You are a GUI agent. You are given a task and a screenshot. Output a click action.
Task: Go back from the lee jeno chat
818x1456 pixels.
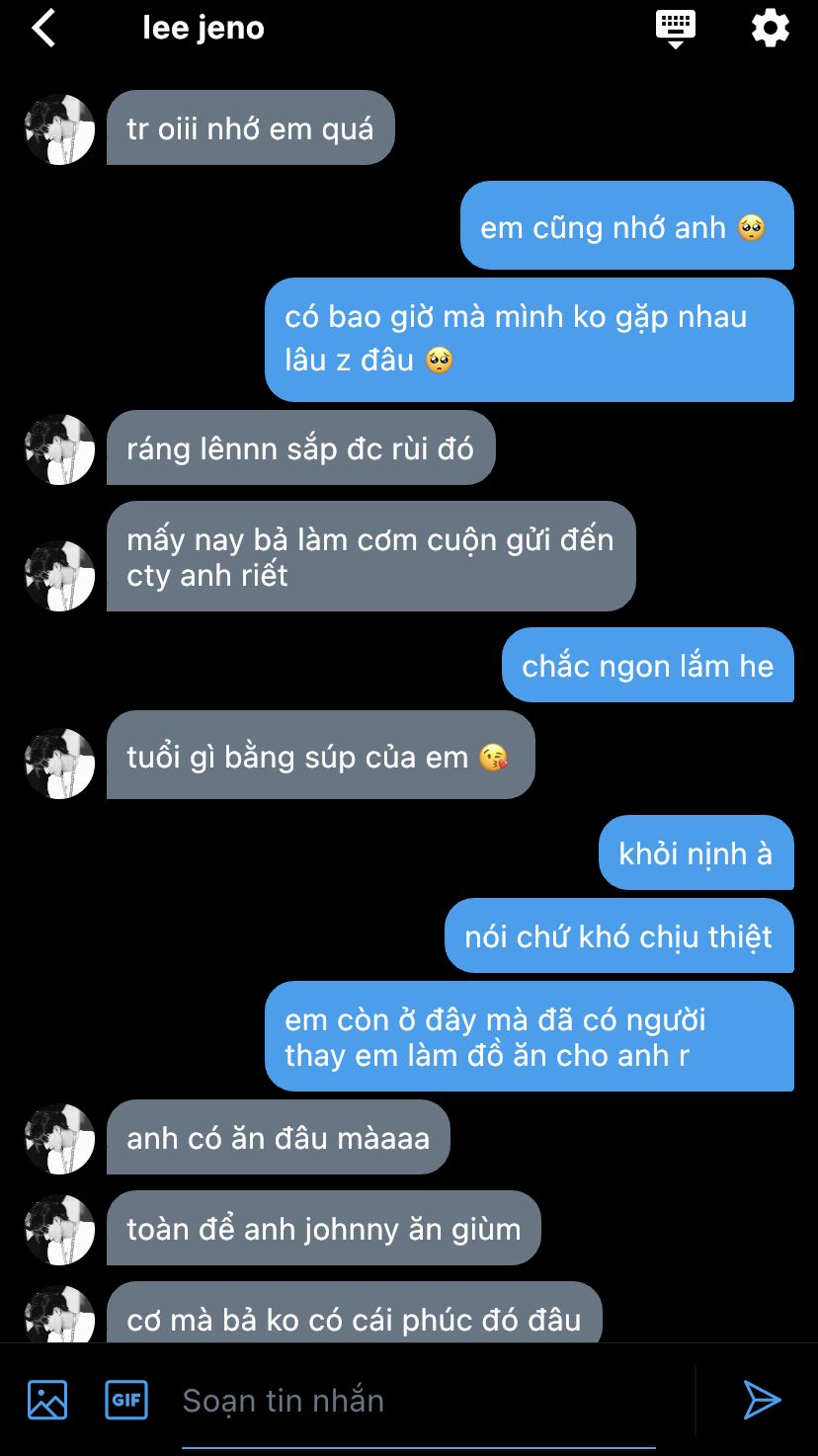(x=43, y=28)
